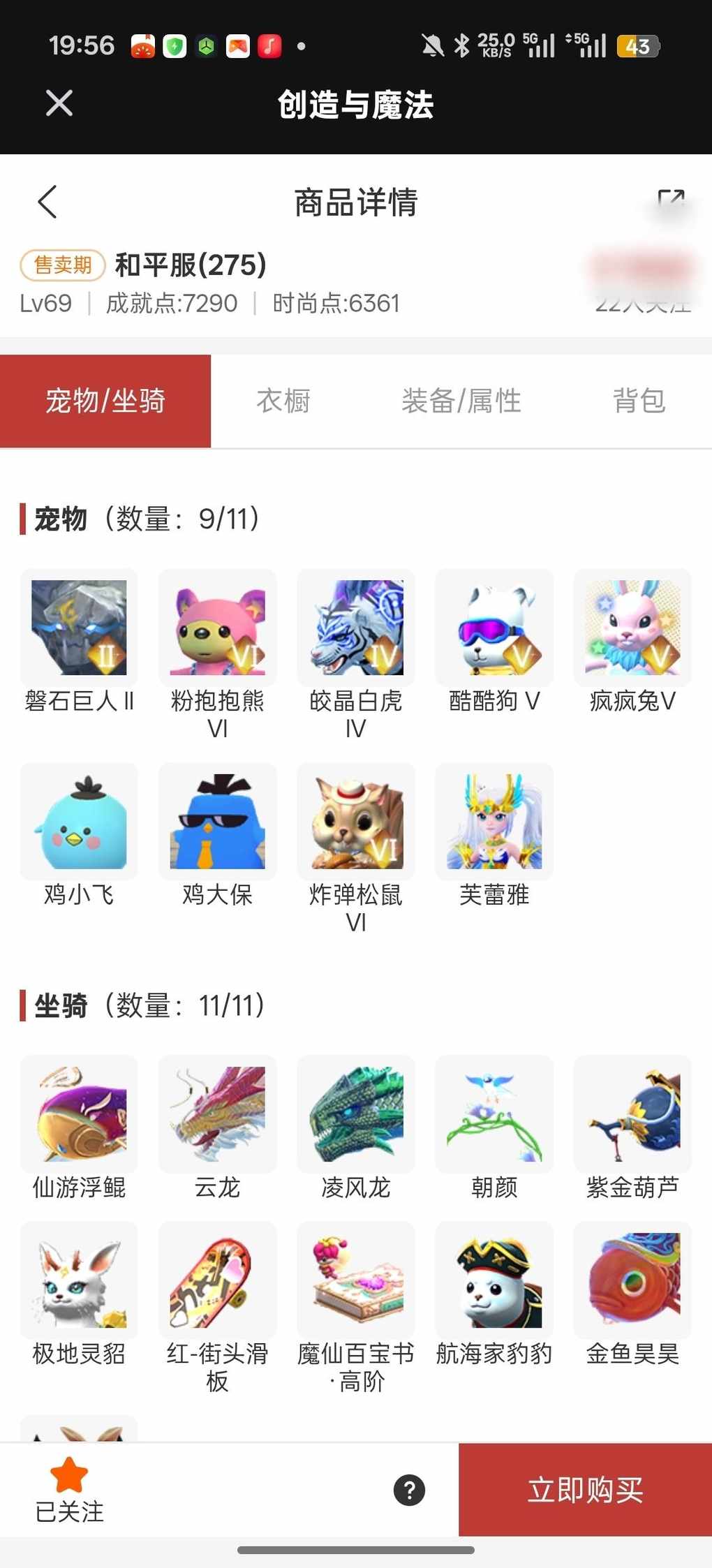Open mount 魔仙百宝书·高阶
The width and height of the screenshot is (712, 1568).
coord(355,1280)
